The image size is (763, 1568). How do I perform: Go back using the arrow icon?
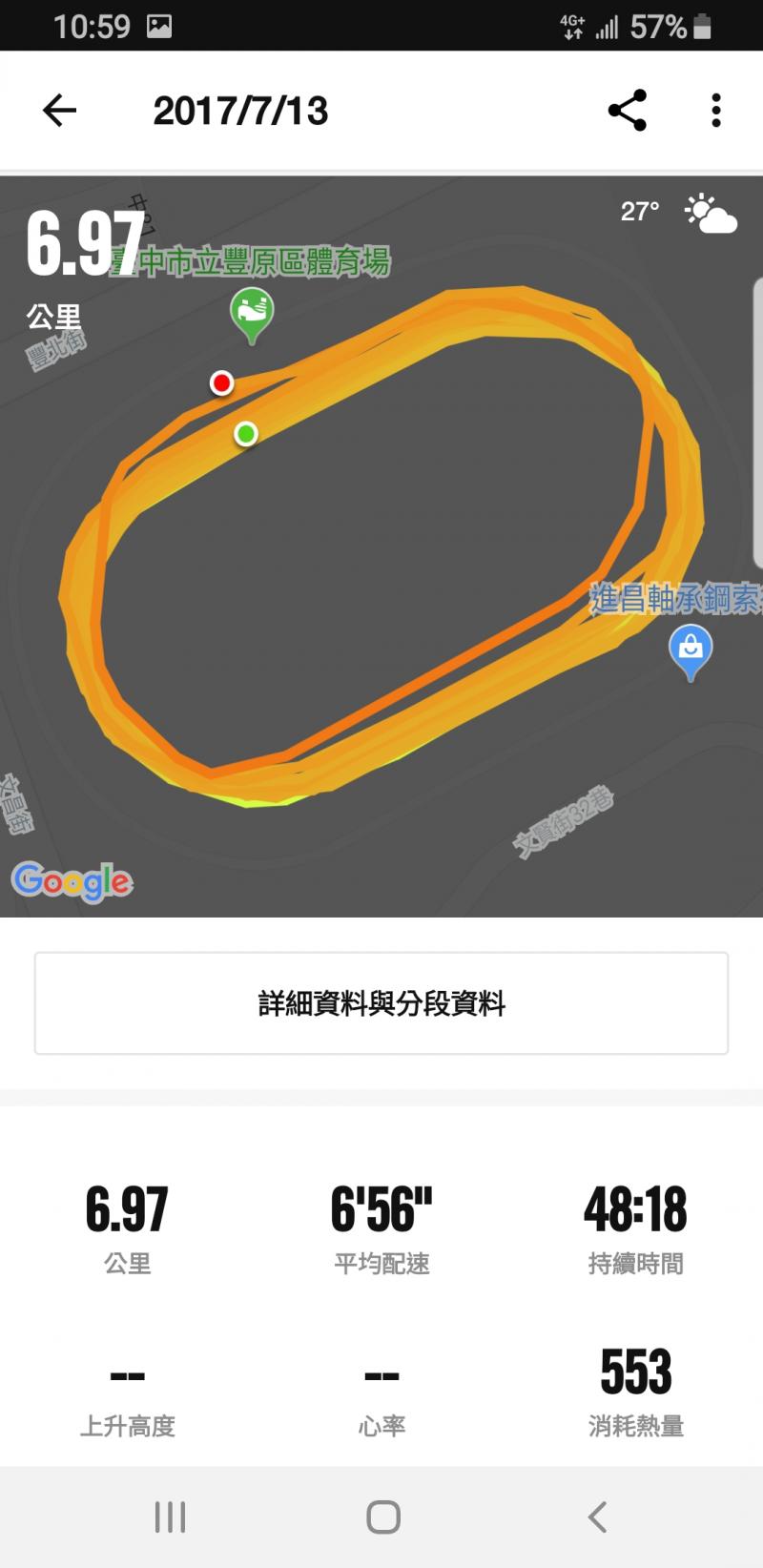point(59,111)
